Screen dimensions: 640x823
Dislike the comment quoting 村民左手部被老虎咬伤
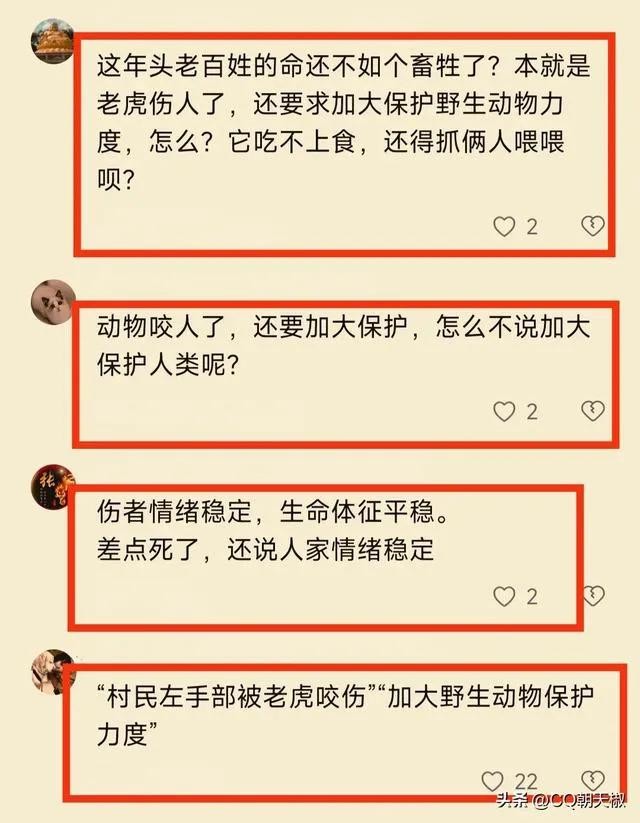tap(593, 780)
